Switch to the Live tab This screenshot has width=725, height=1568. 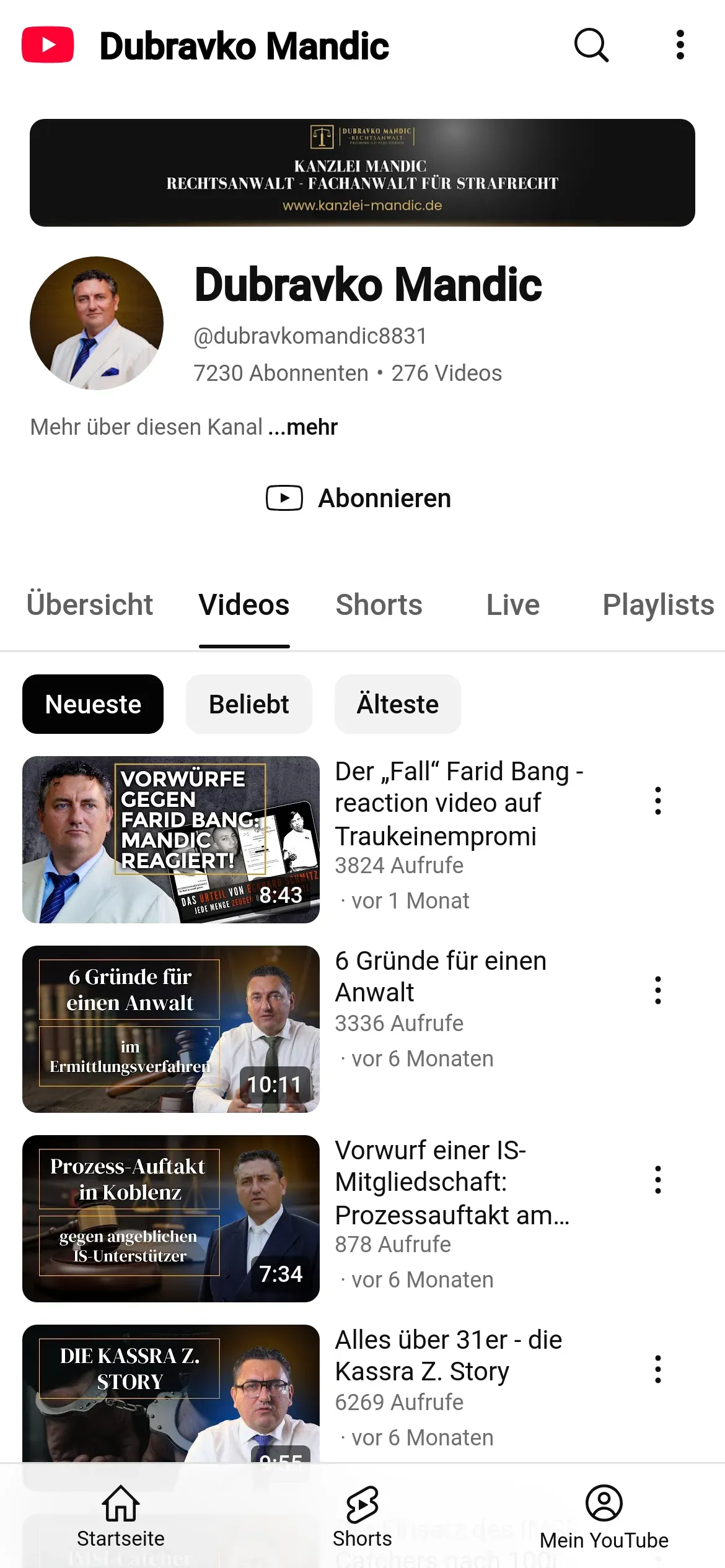click(512, 605)
